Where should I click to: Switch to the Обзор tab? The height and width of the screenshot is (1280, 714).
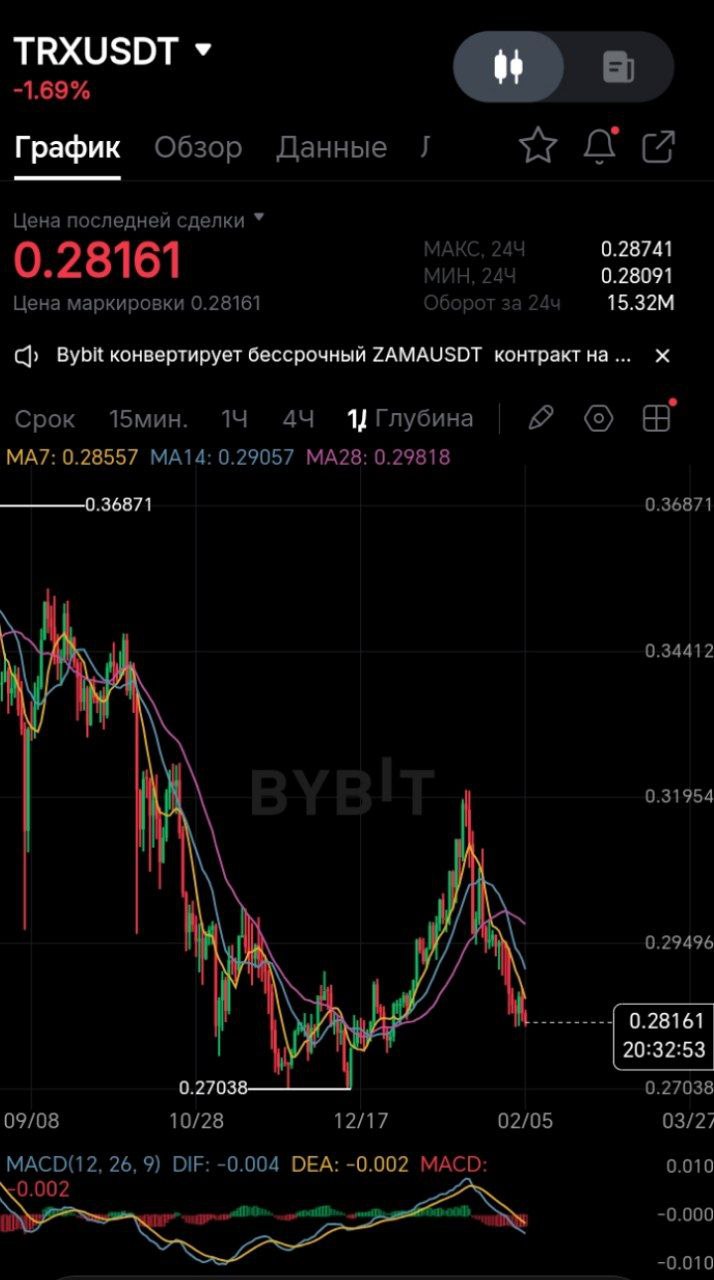[198, 148]
